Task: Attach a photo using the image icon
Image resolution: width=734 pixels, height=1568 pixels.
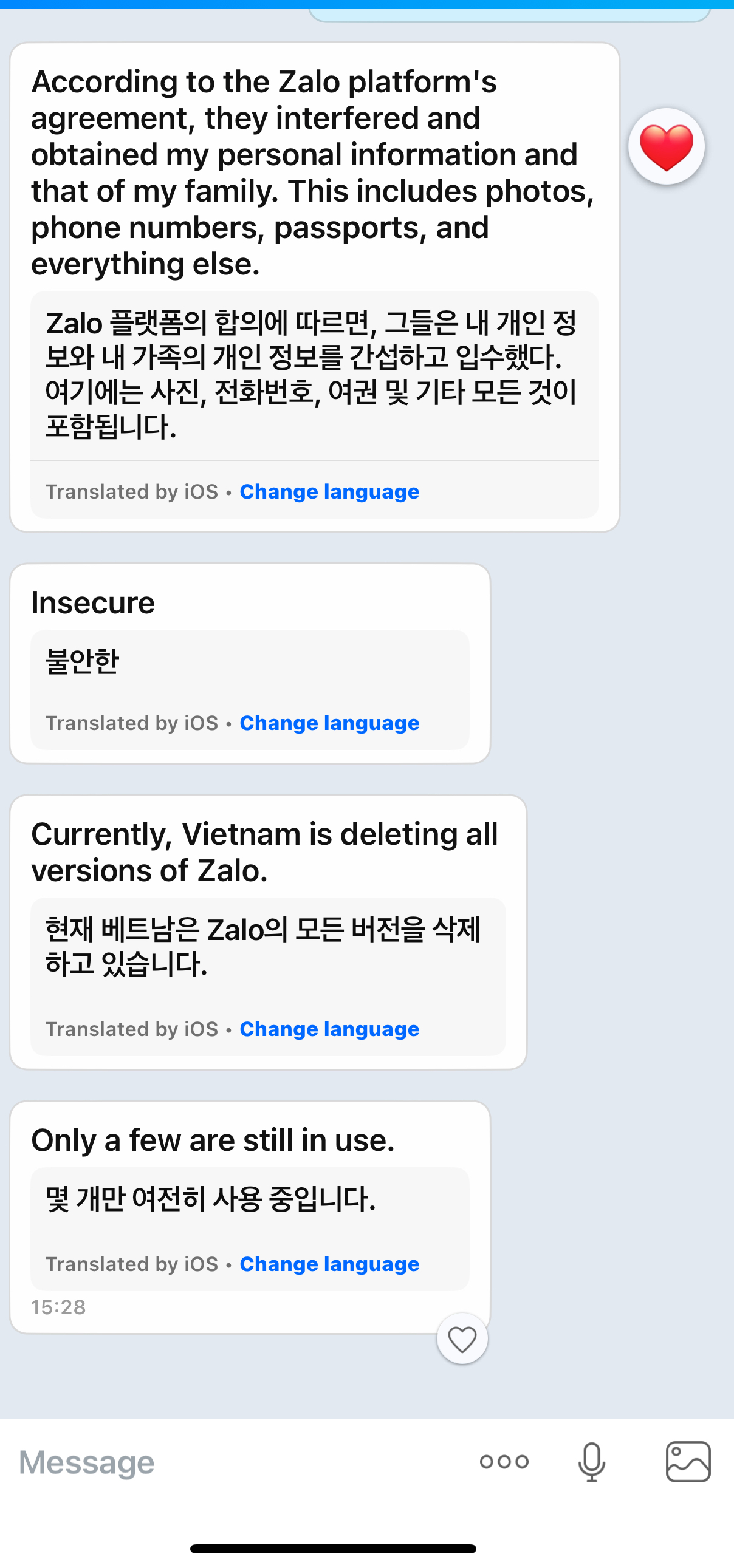Action: click(x=688, y=1462)
